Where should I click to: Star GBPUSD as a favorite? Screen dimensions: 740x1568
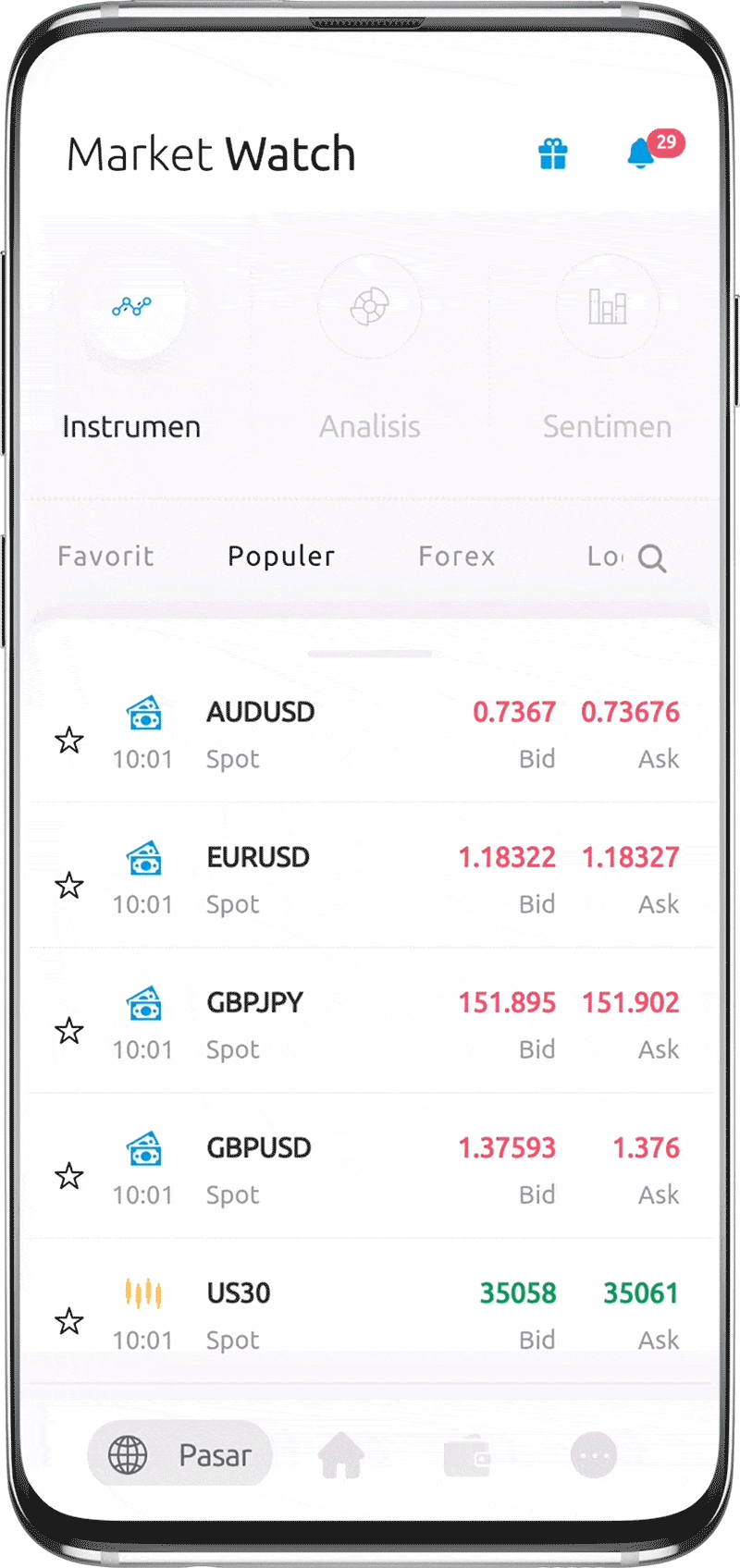(x=69, y=1176)
